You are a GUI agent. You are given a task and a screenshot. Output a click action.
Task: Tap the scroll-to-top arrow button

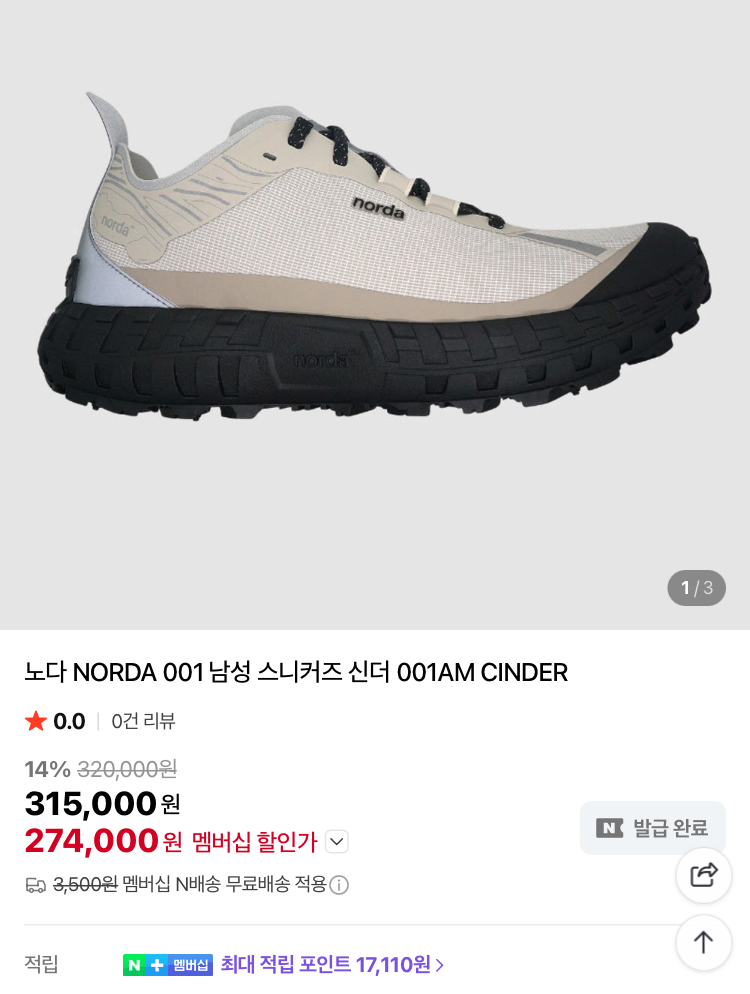(704, 942)
